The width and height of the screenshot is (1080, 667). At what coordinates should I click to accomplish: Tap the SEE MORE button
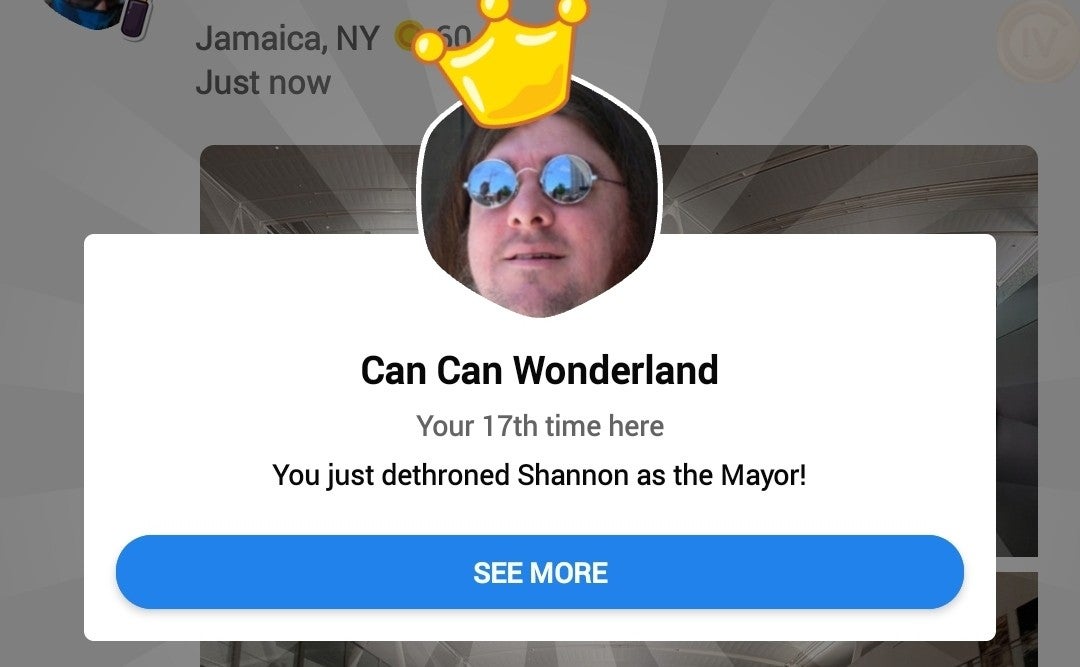(x=540, y=572)
